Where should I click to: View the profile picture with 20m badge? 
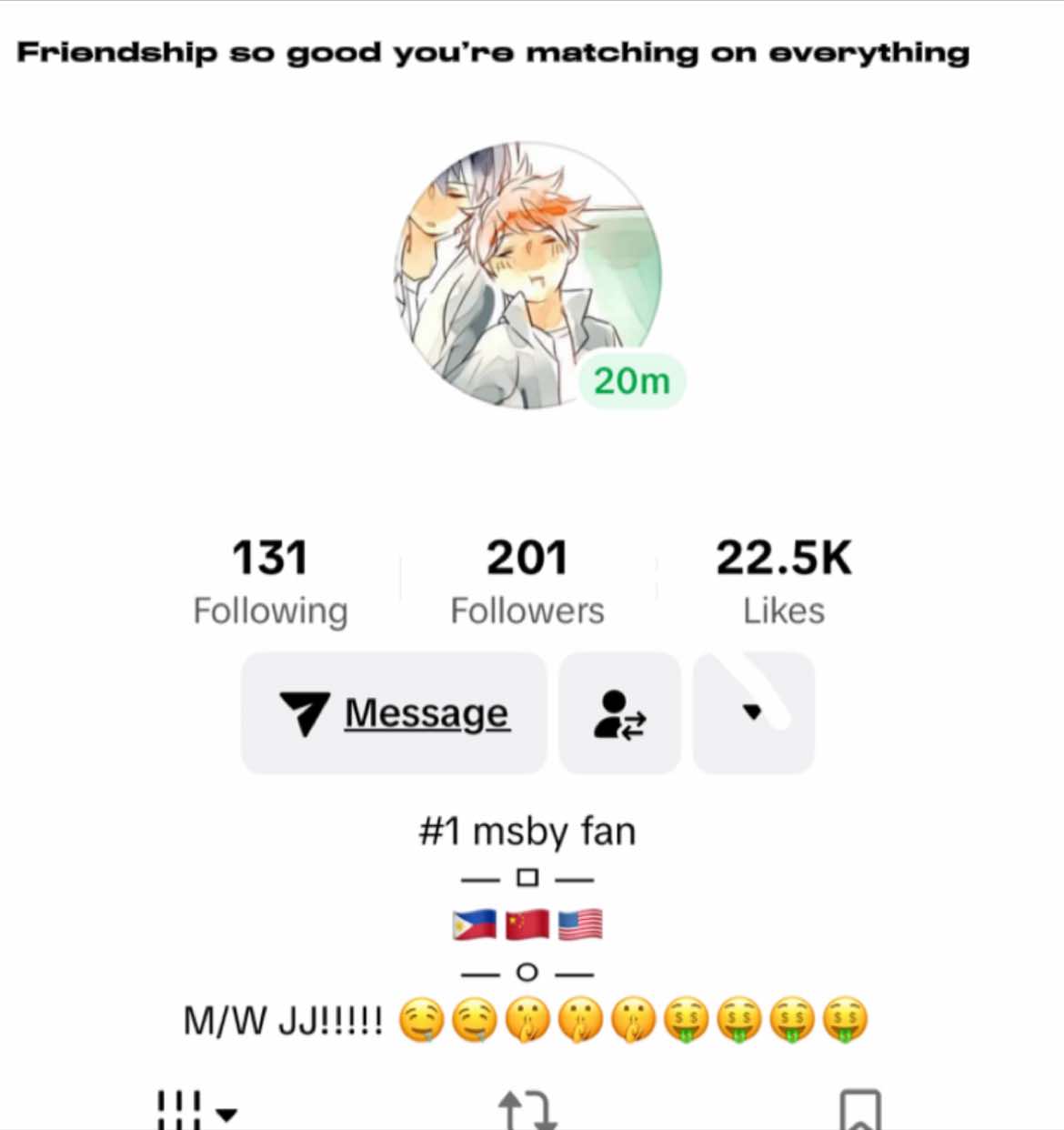(528, 276)
